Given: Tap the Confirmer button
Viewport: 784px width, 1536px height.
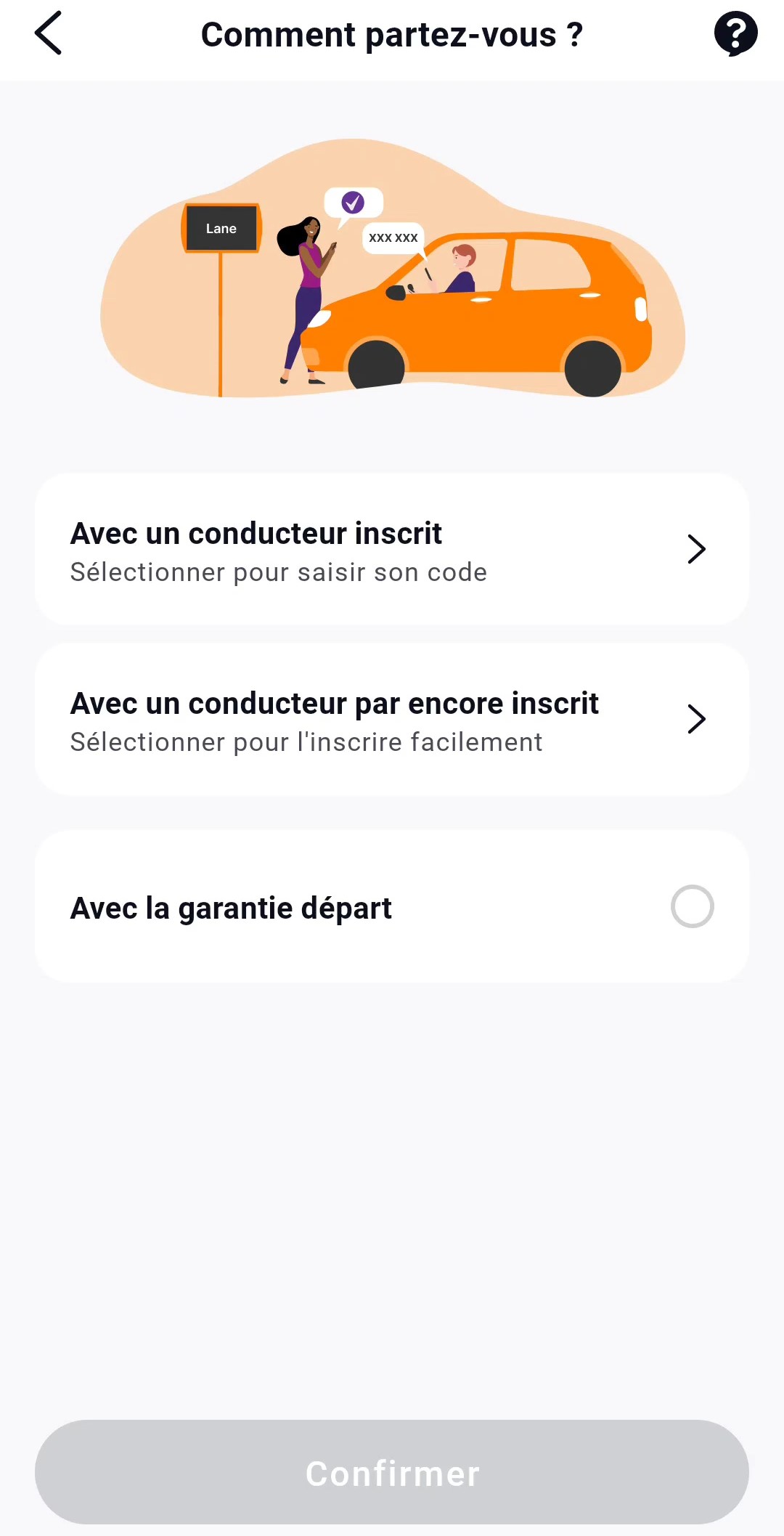Looking at the screenshot, I should 392,1472.
